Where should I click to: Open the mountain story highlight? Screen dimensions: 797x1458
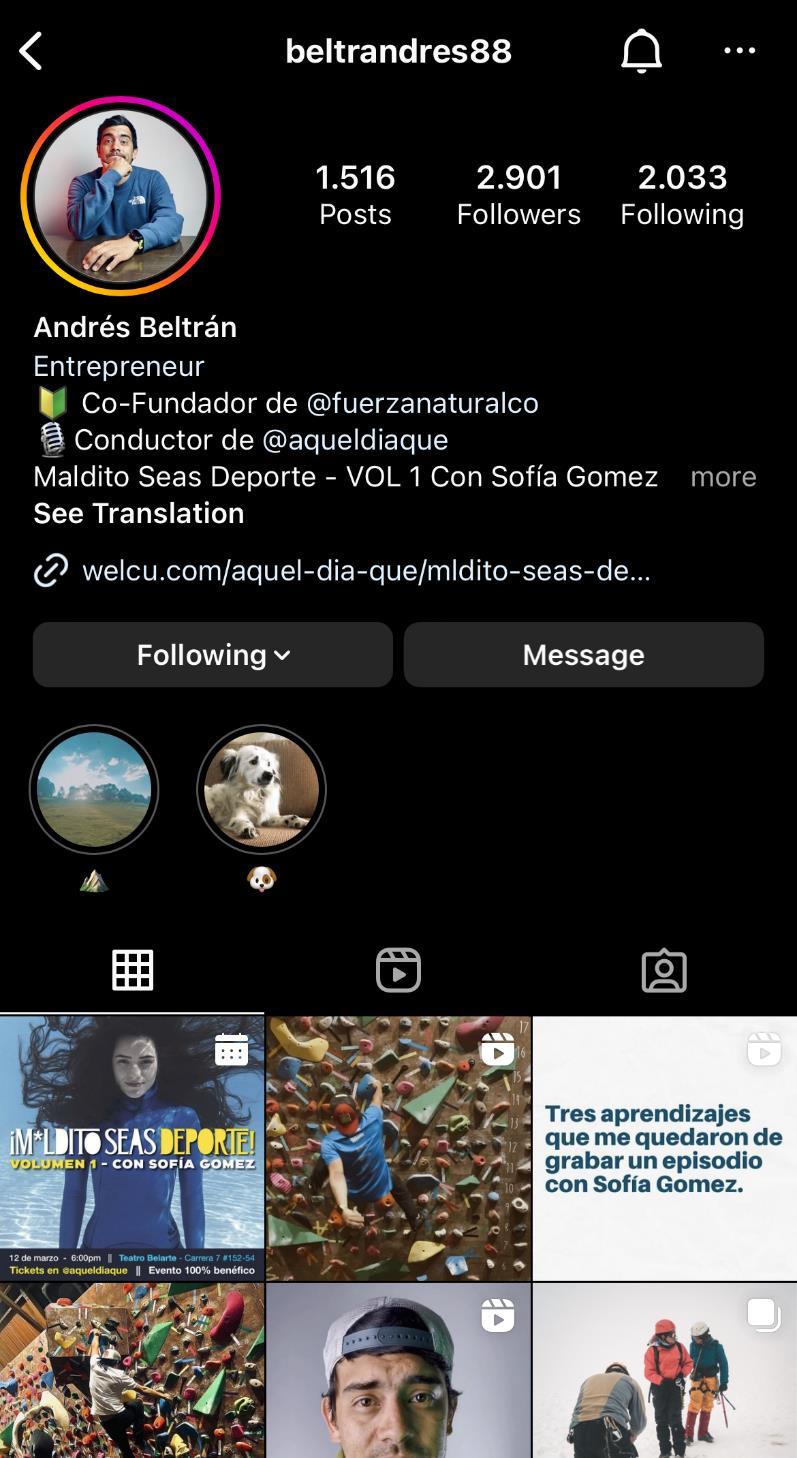94,790
